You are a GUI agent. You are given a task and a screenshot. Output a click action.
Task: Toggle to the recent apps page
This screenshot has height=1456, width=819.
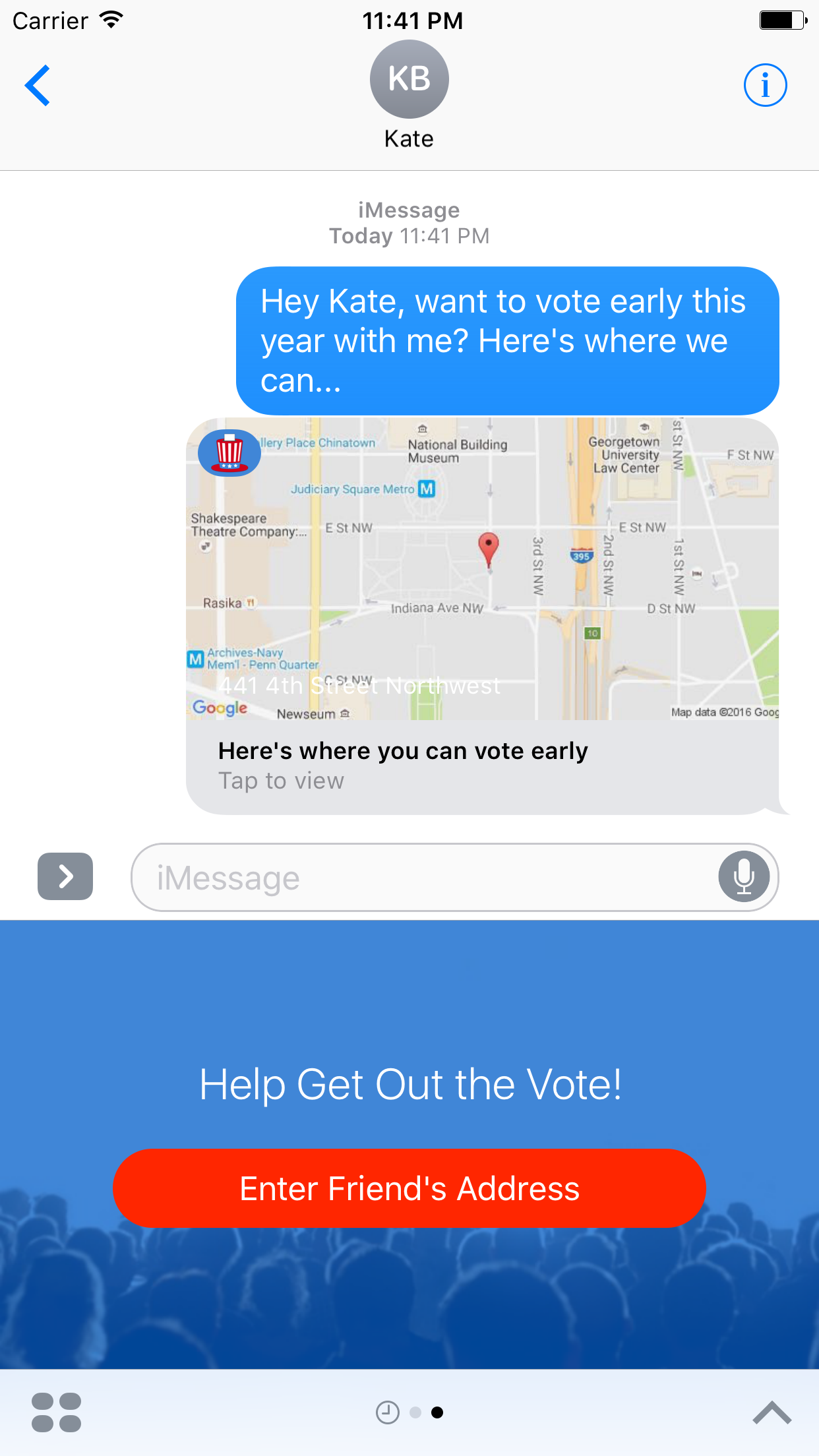click(x=388, y=1411)
